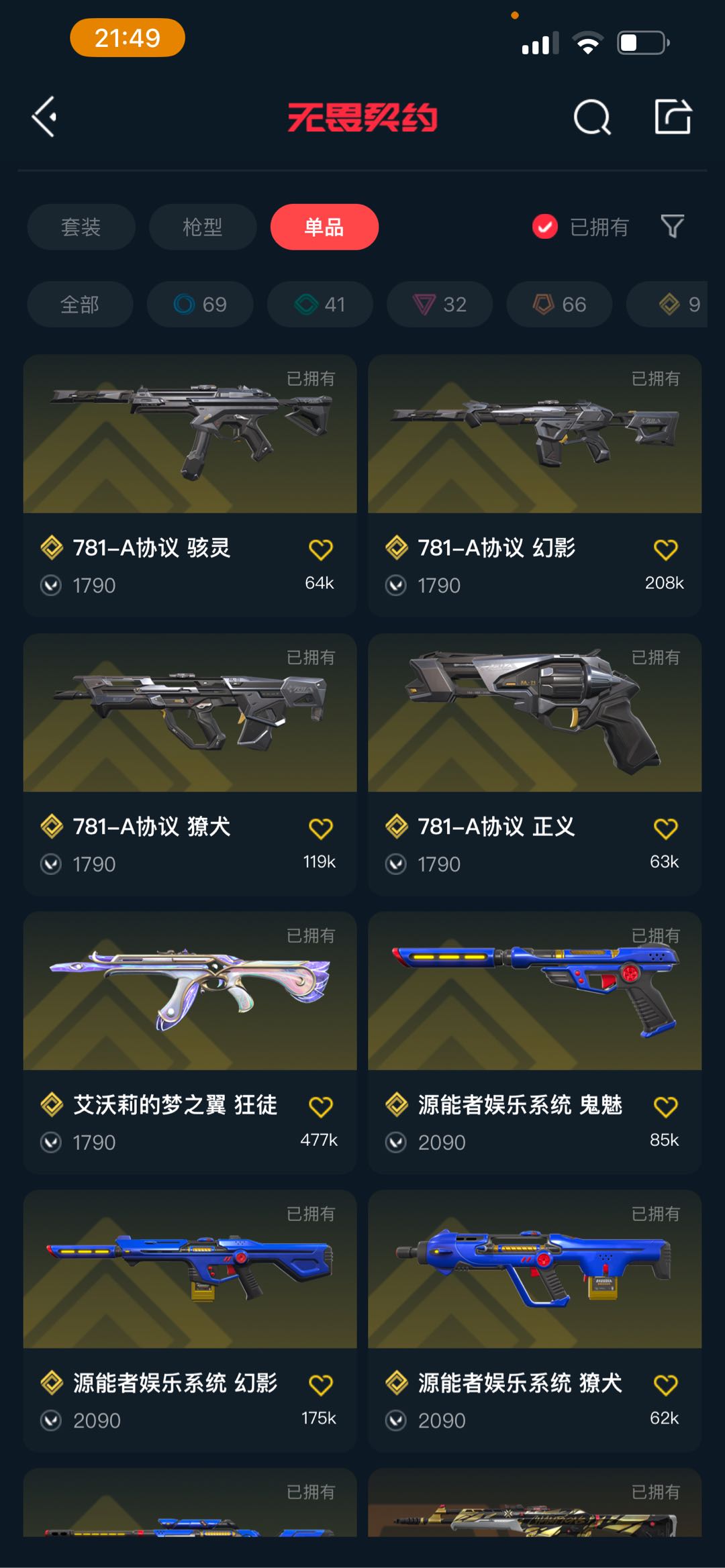
Task: Favorite the 781-A协议 正义 skin
Action: click(665, 829)
